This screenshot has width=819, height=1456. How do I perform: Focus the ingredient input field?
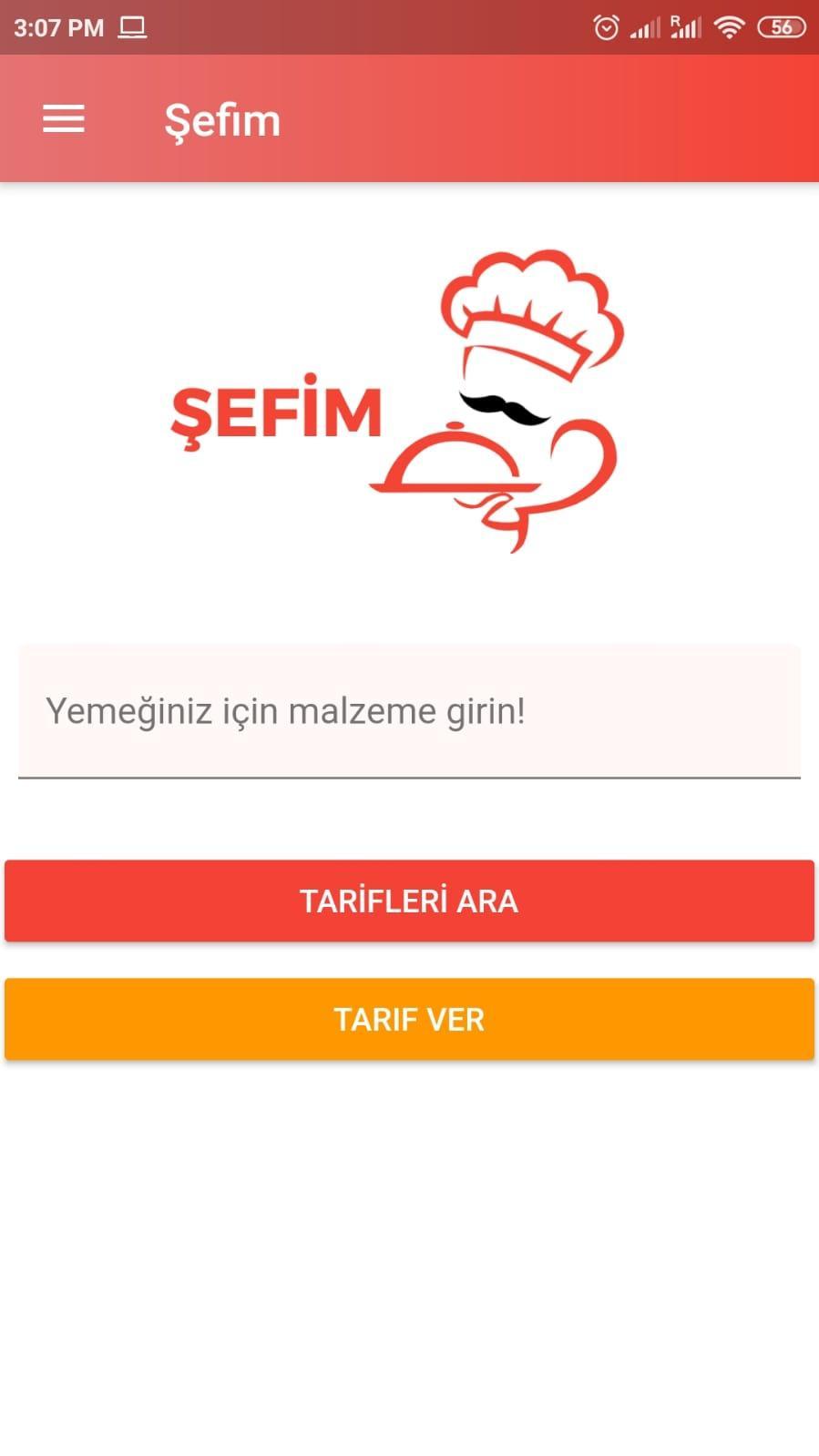tap(409, 711)
